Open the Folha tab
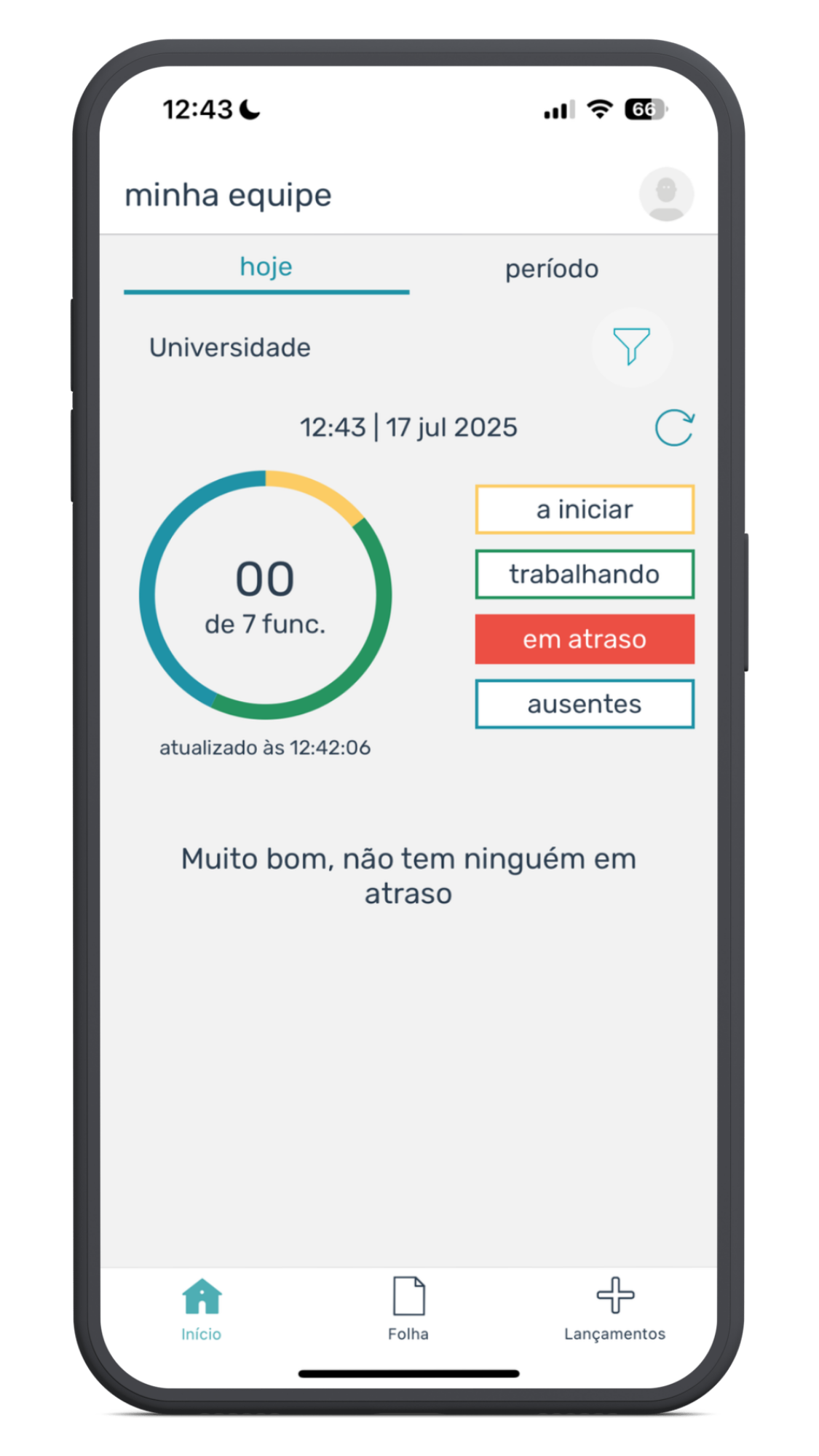 (x=408, y=1310)
